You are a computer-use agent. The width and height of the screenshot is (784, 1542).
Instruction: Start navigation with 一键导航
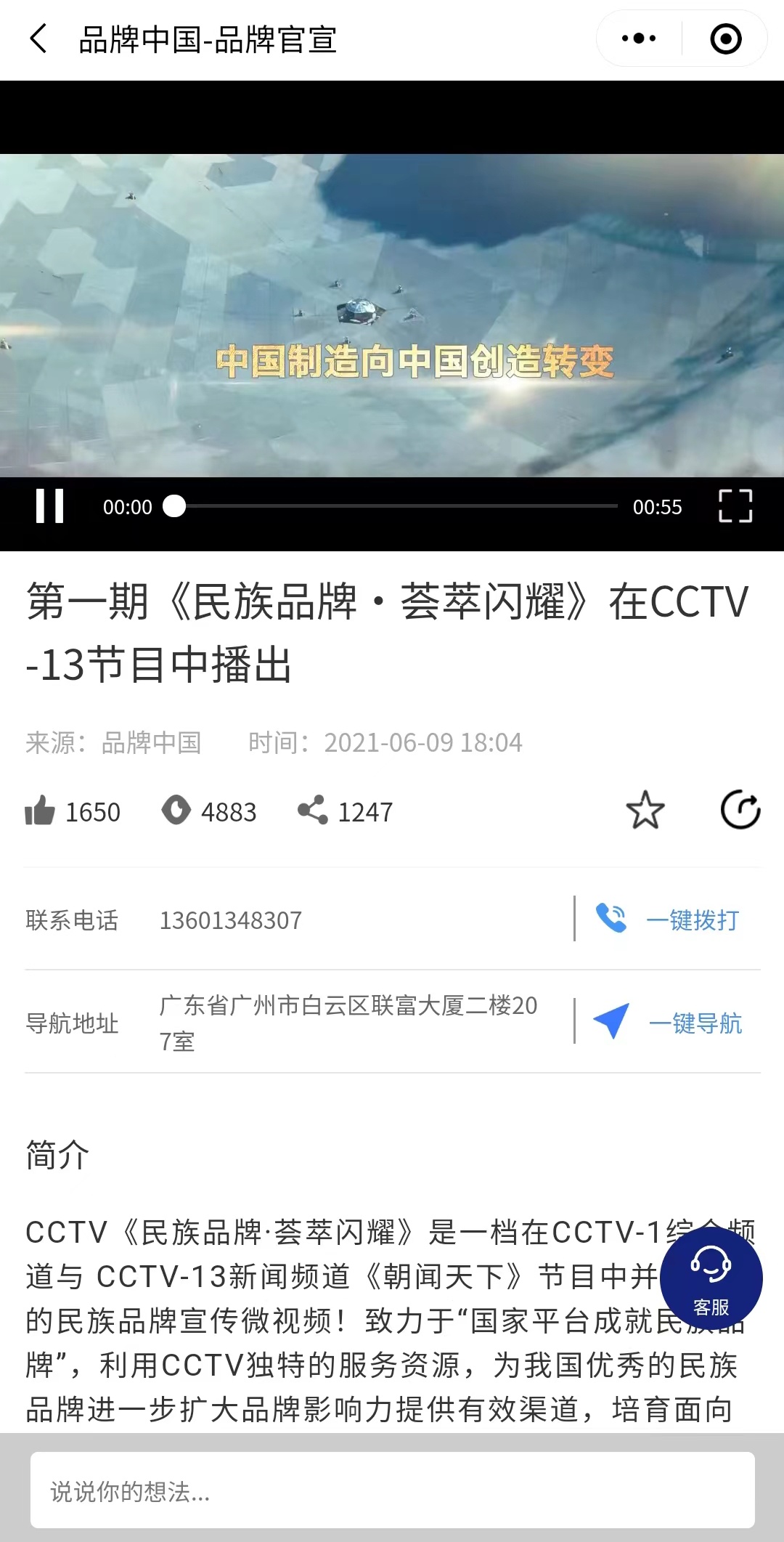pyautogui.click(x=668, y=1023)
